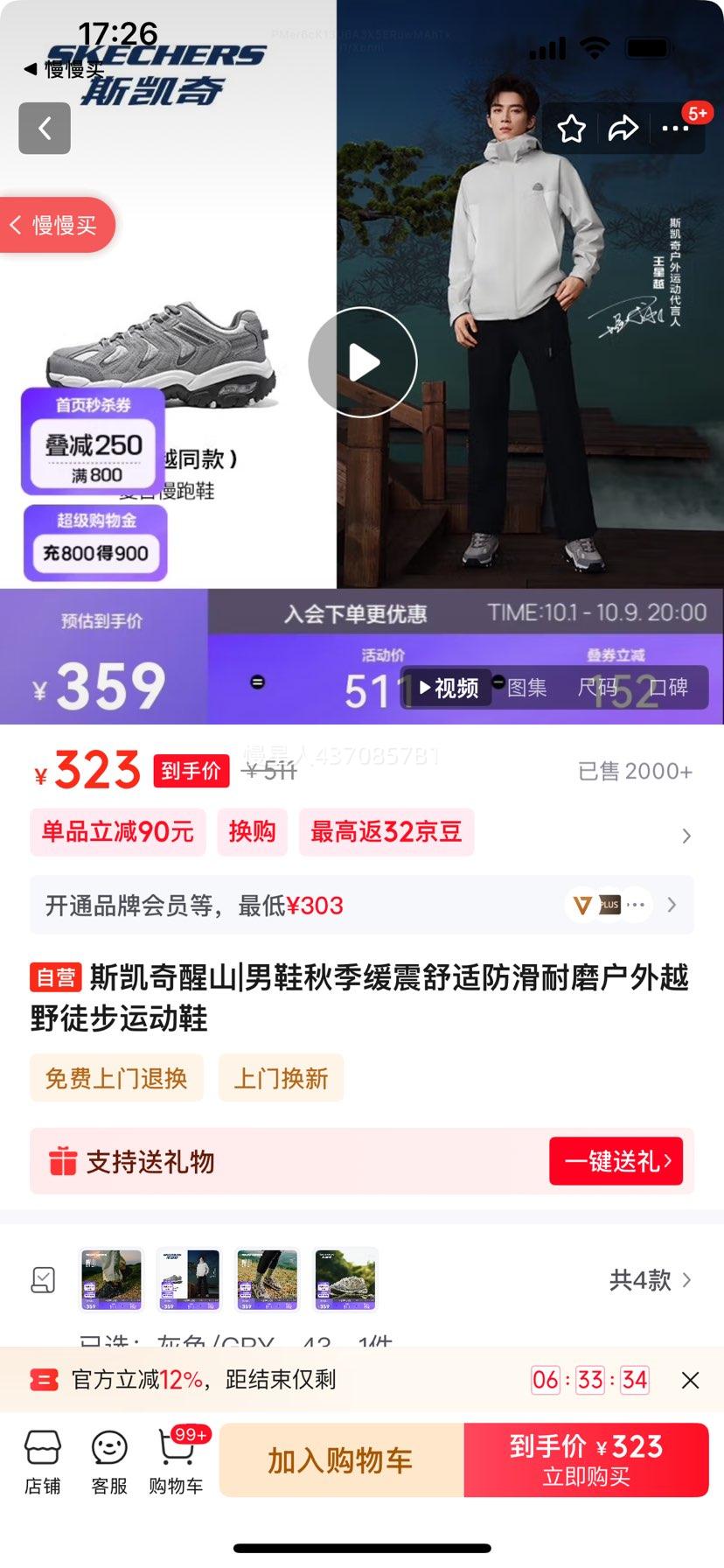Play the product video
Screen dimensions: 724x1568
coord(363,361)
